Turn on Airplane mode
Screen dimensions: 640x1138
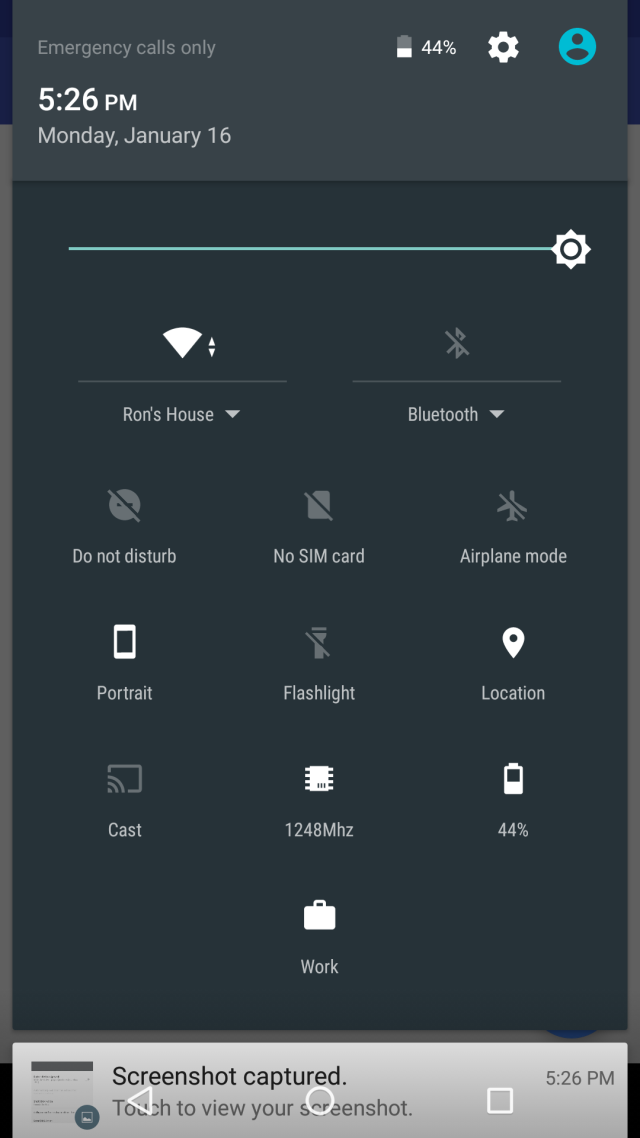pyautogui.click(x=513, y=506)
